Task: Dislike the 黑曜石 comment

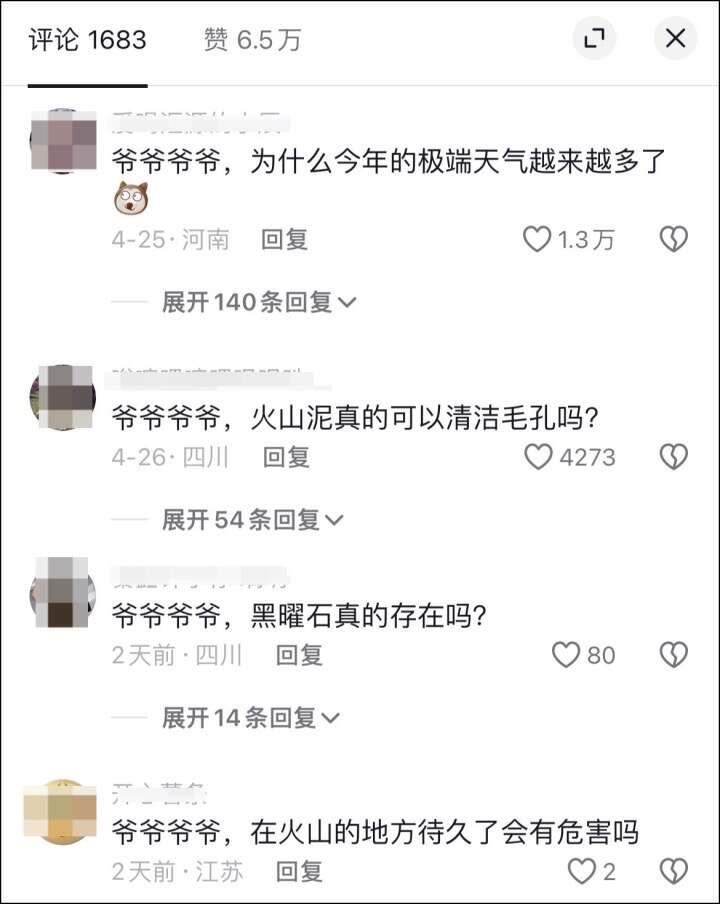Action: pos(674,655)
